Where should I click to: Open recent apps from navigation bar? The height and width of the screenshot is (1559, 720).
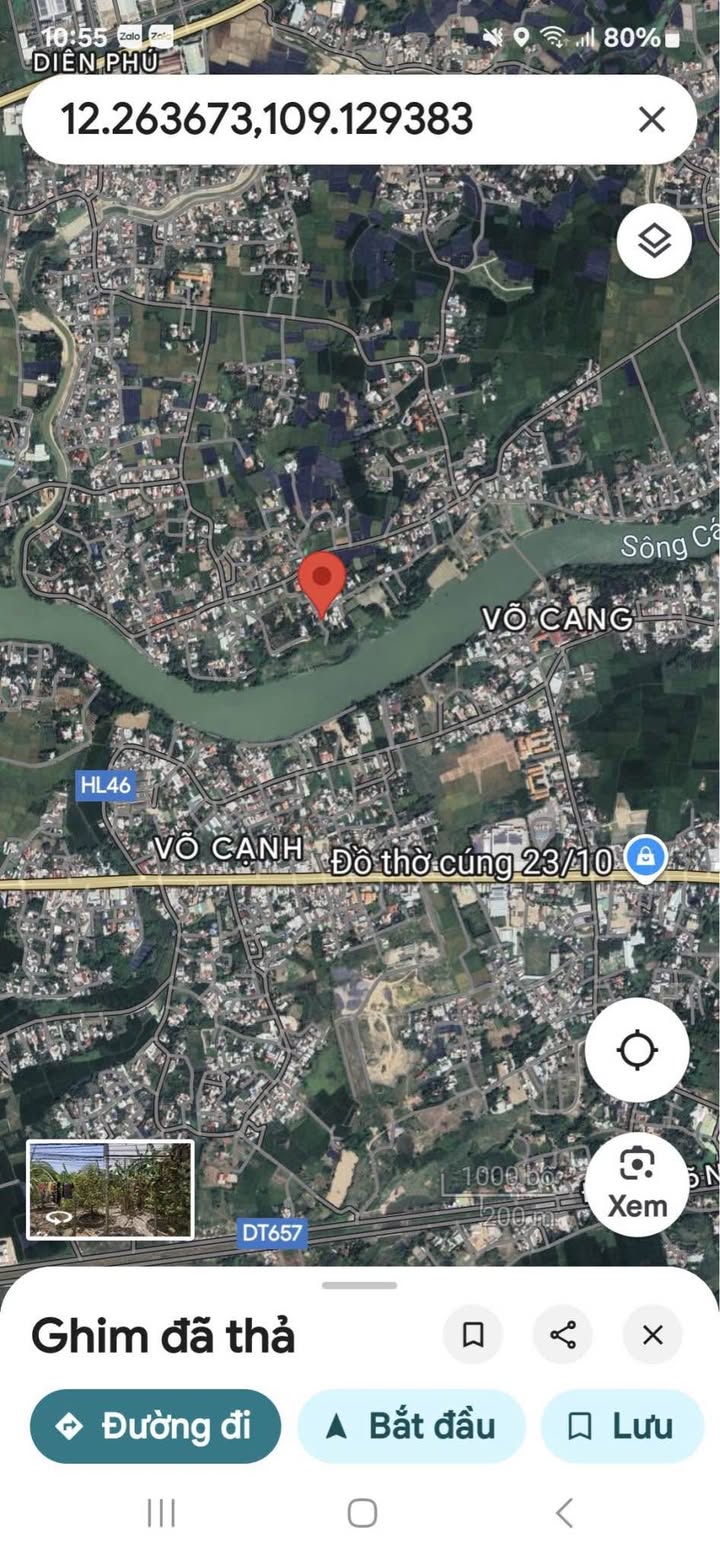tap(161, 1512)
